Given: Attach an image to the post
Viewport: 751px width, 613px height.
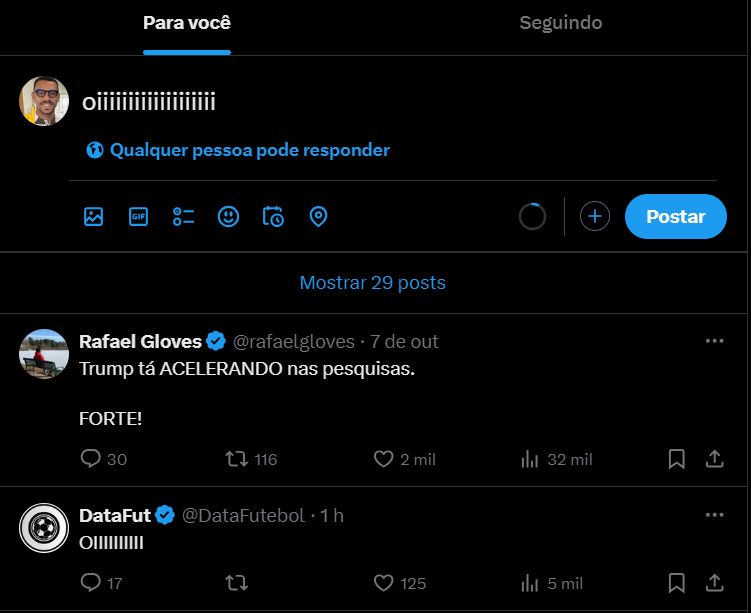Looking at the screenshot, I should [x=94, y=216].
